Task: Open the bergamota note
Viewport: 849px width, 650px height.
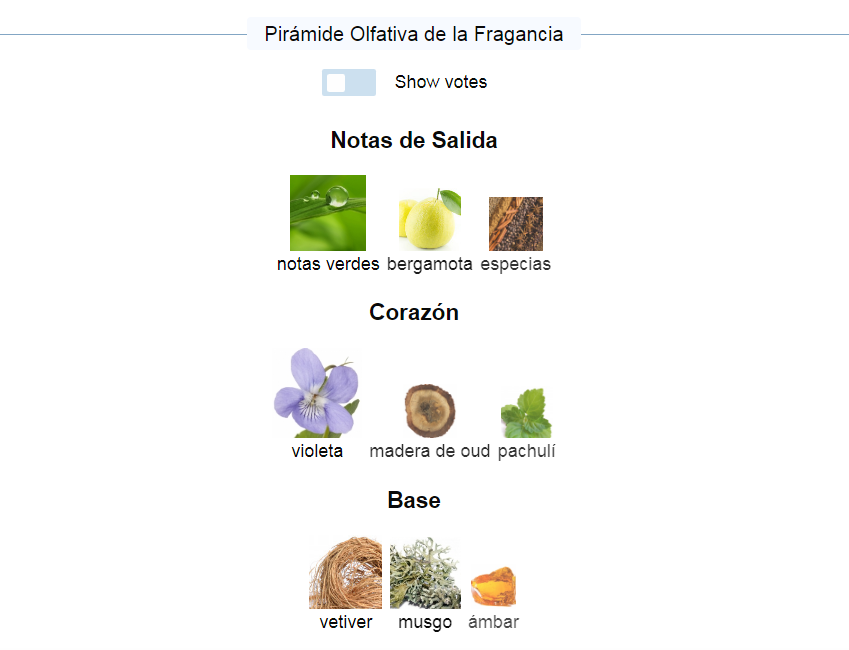Action: coord(430,220)
